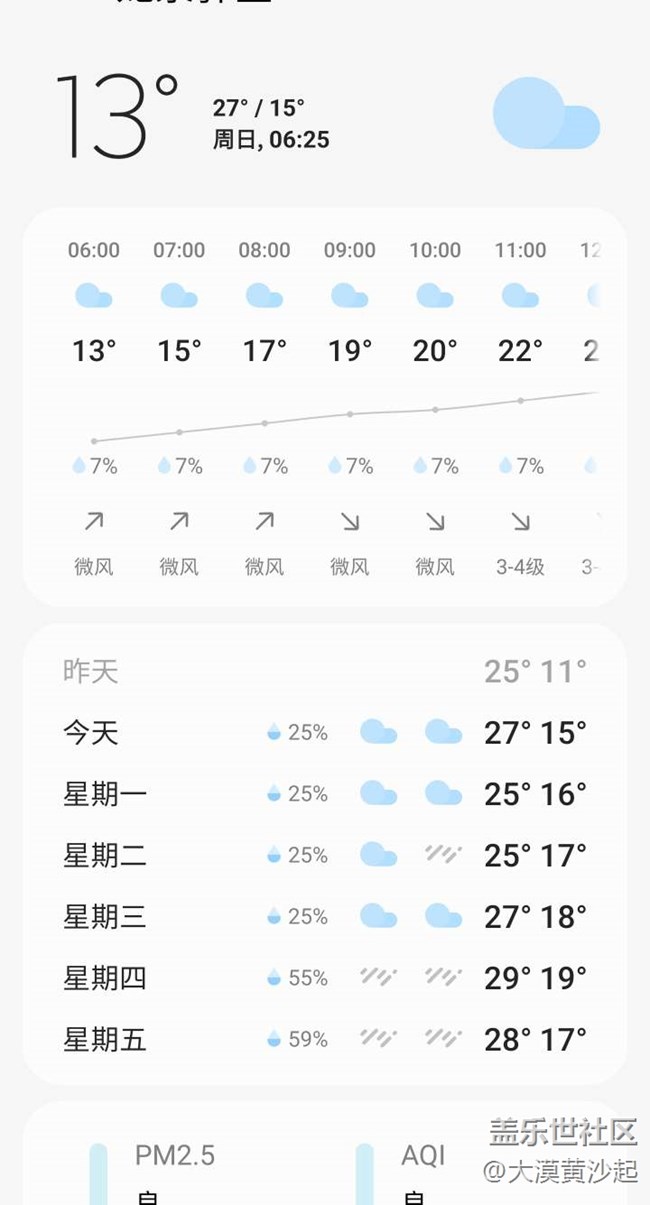Select the 星期二 forecast row

click(x=324, y=855)
